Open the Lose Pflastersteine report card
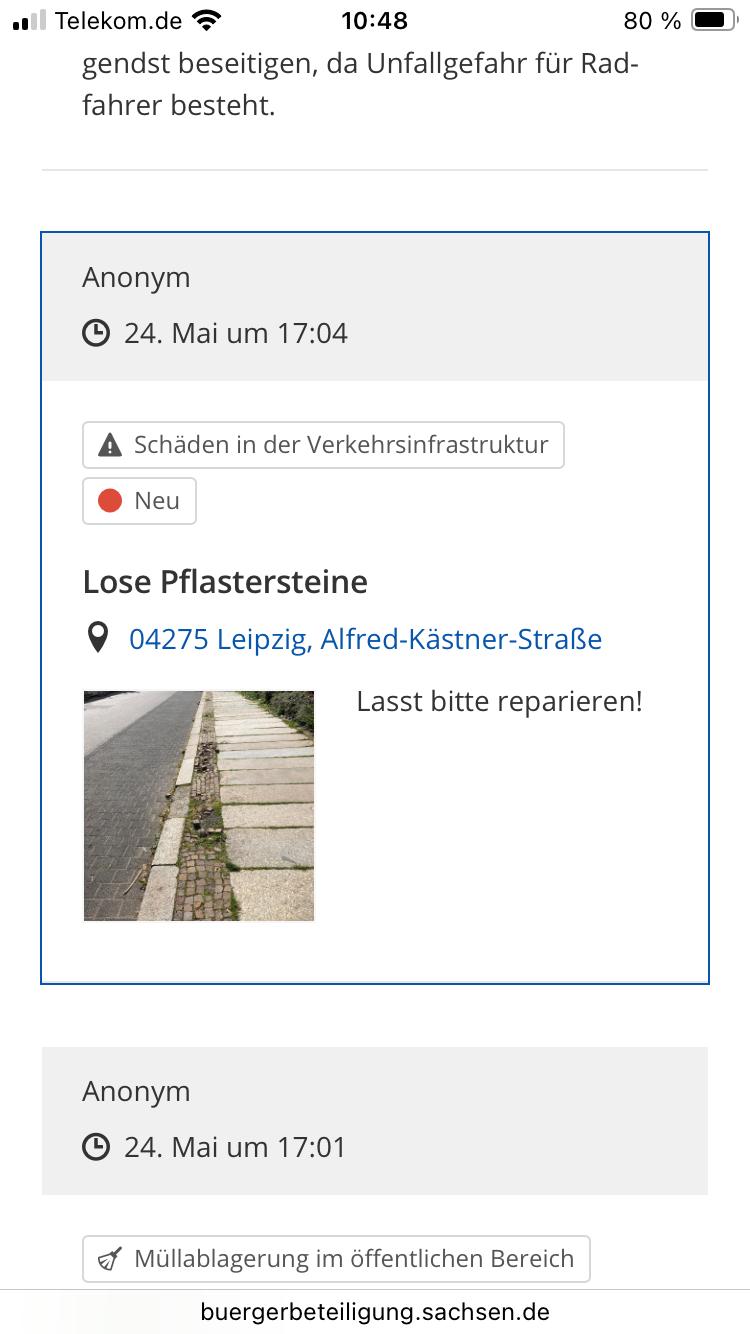 click(375, 608)
